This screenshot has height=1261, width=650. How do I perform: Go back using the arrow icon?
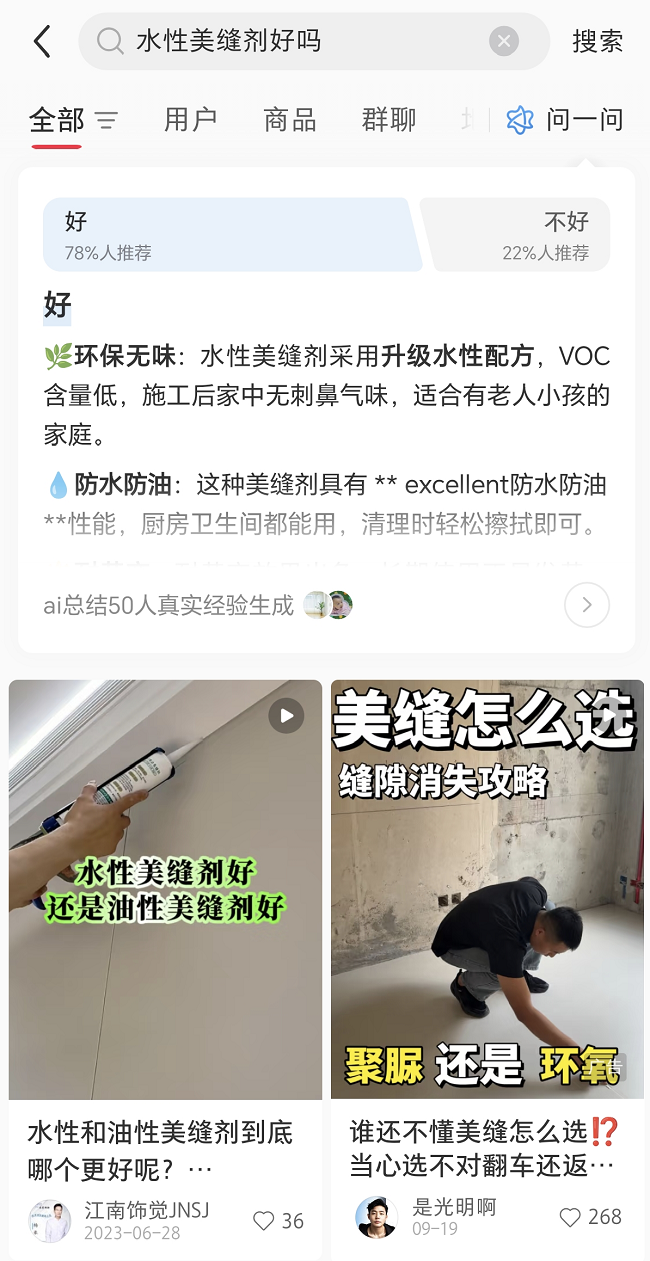tap(42, 41)
